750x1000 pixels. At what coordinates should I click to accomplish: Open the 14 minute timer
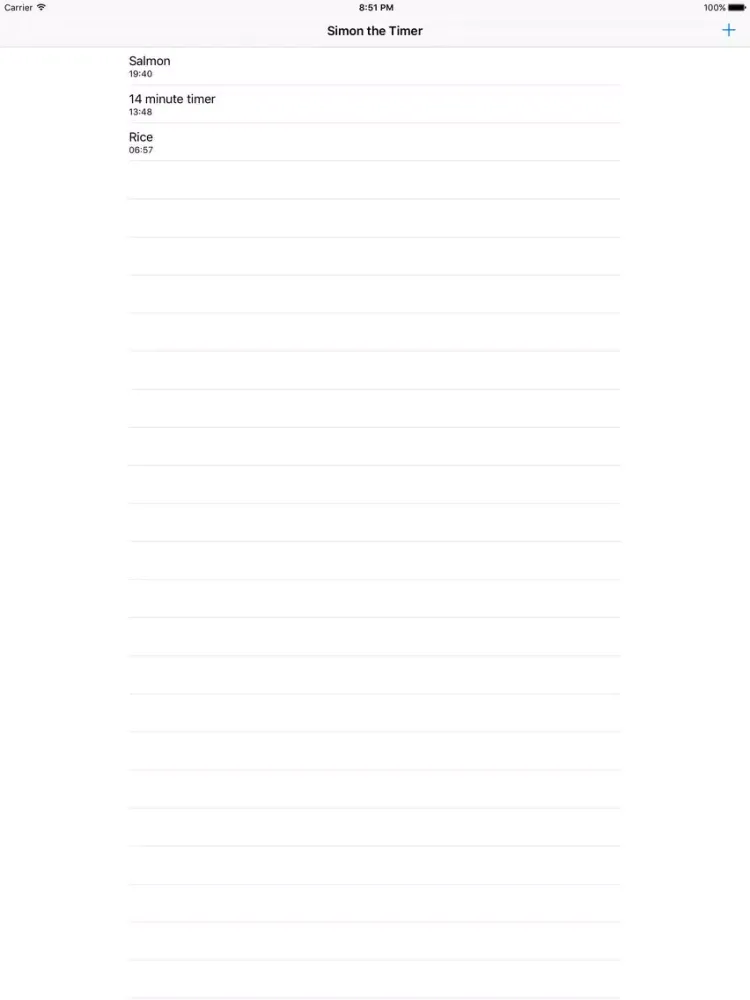pyautogui.click(x=374, y=105)
